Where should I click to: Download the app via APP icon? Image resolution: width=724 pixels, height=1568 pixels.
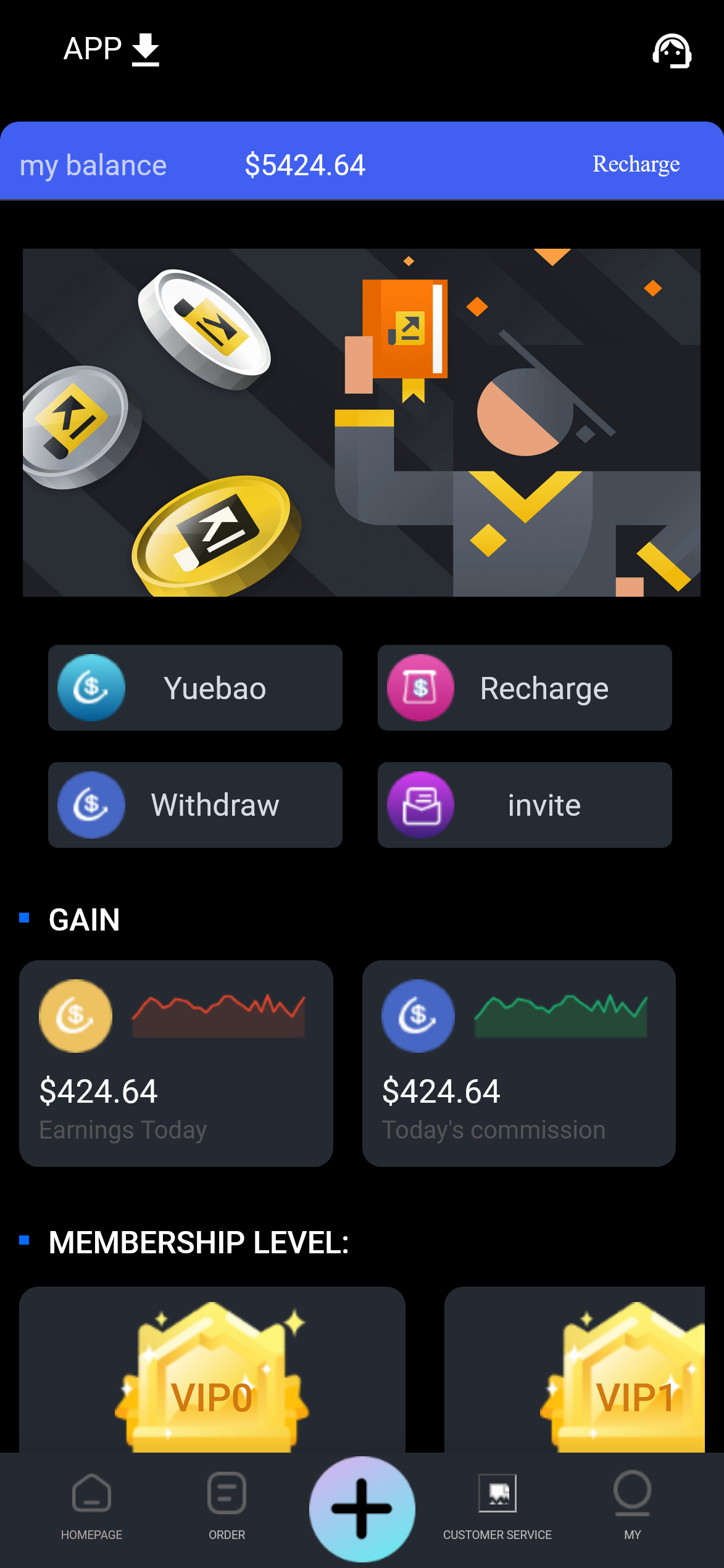coord(112,49)
